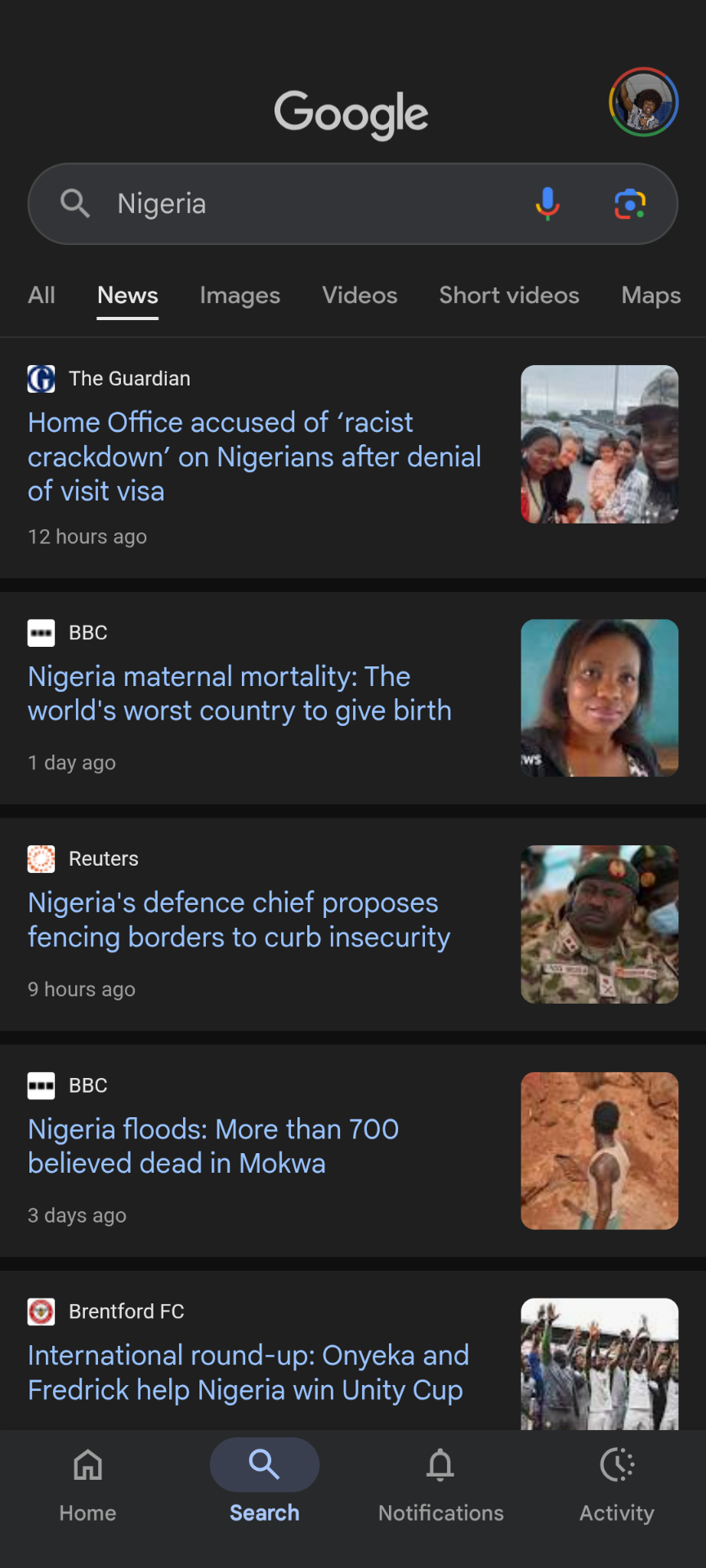Viewport: 706px width, 1568px height.
Task: Tap the defence chief photo thumbnail
Action: (600, 924)
